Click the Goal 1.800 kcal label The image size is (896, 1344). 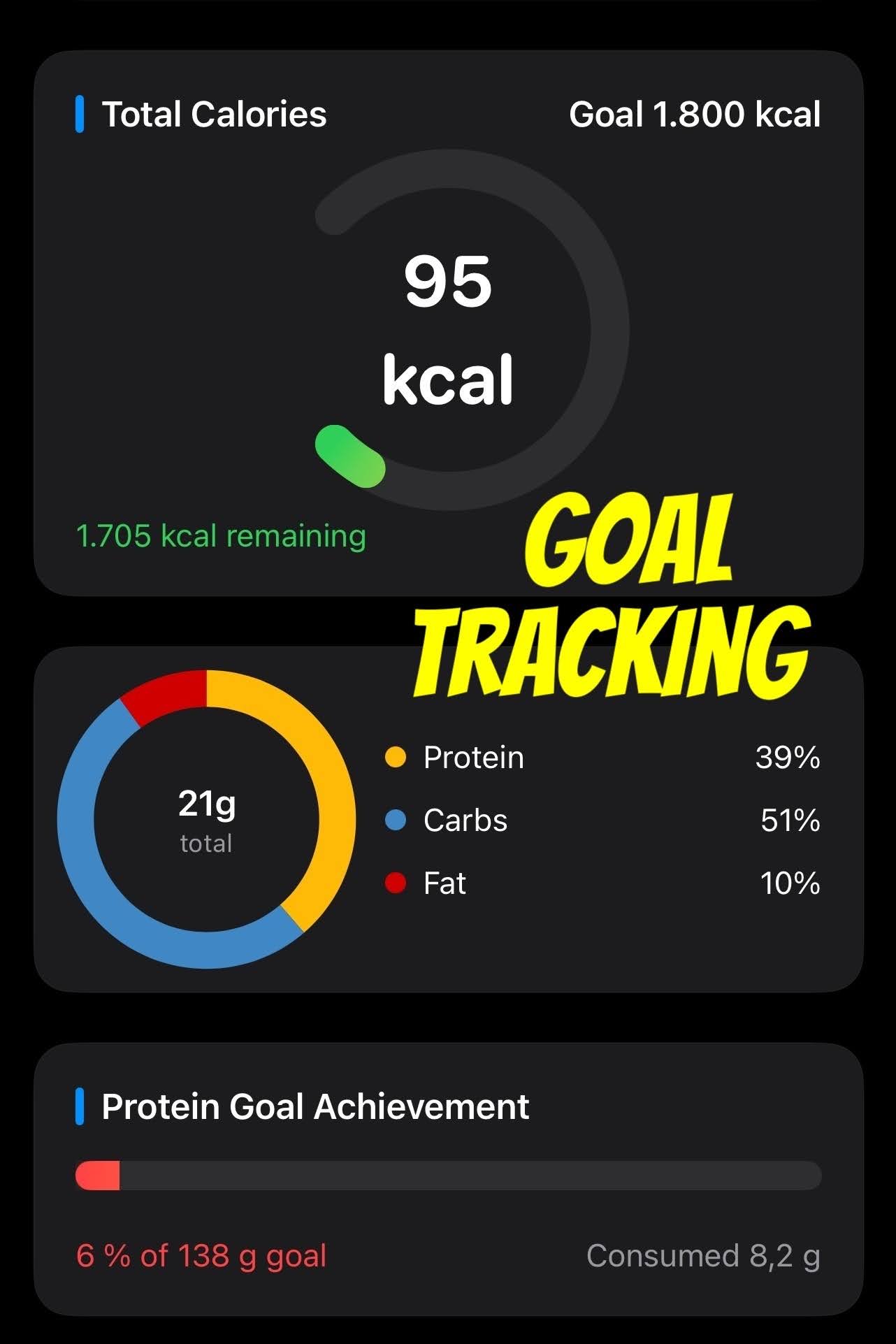pyautogui.click(x=695, y=115)
